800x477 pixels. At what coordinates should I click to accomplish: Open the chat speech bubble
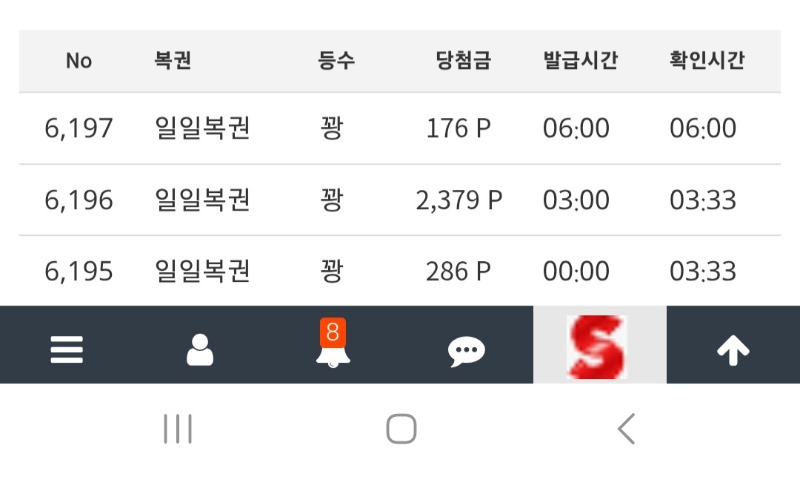click(x=466, y=350)
